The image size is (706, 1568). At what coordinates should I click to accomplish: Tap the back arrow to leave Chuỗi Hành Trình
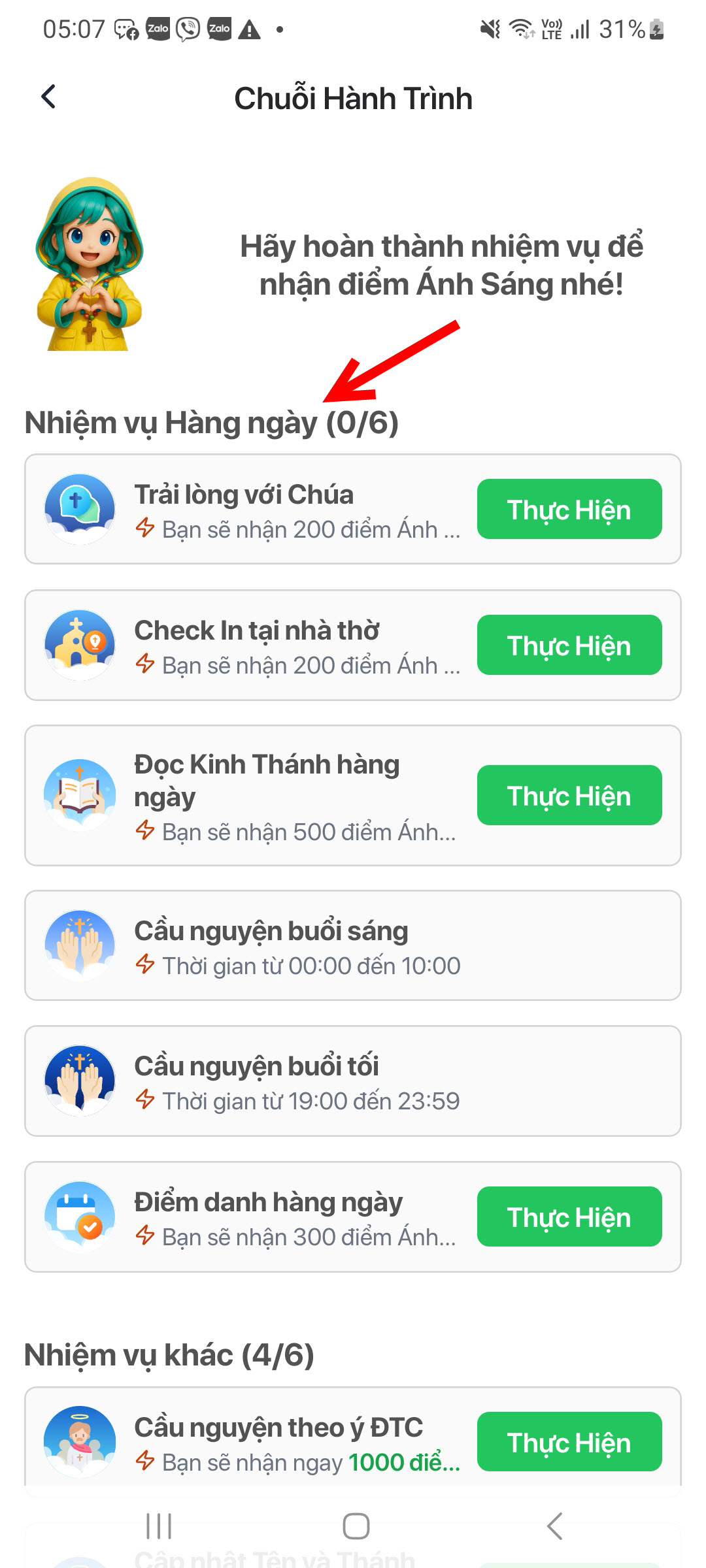[47, 97]
